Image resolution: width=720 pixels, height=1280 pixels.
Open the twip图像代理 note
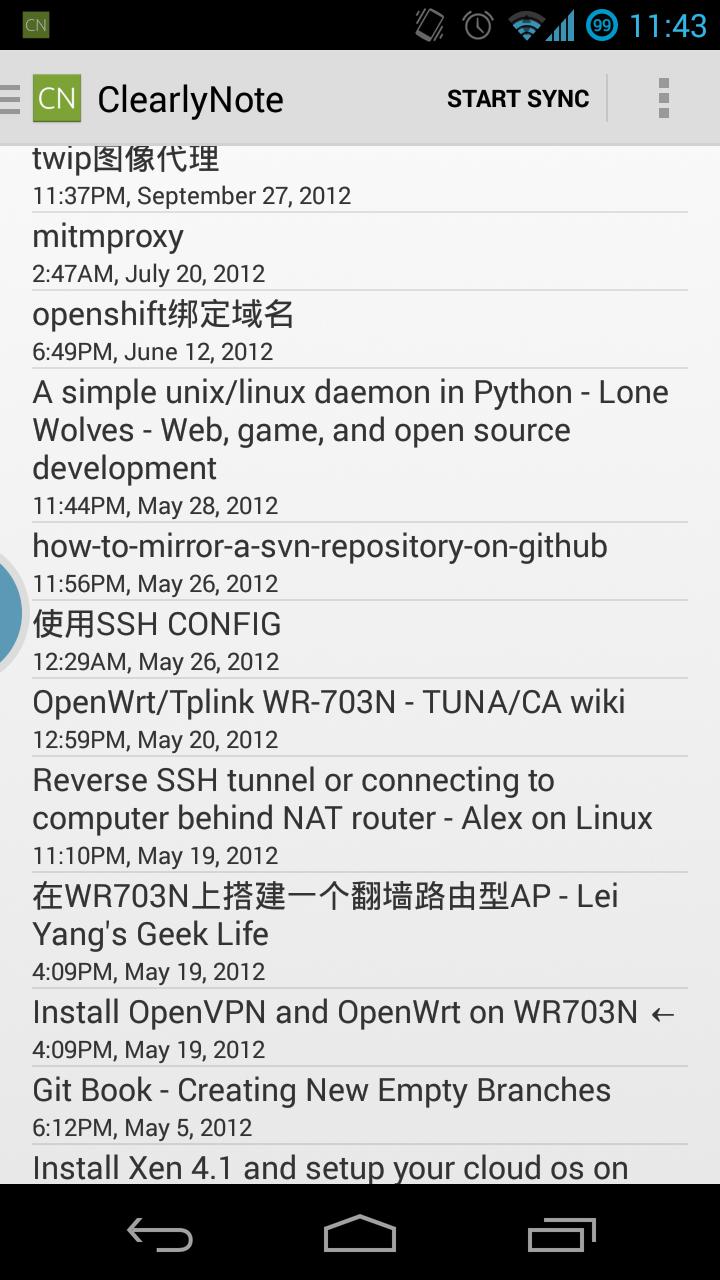[x=359, y=175]
